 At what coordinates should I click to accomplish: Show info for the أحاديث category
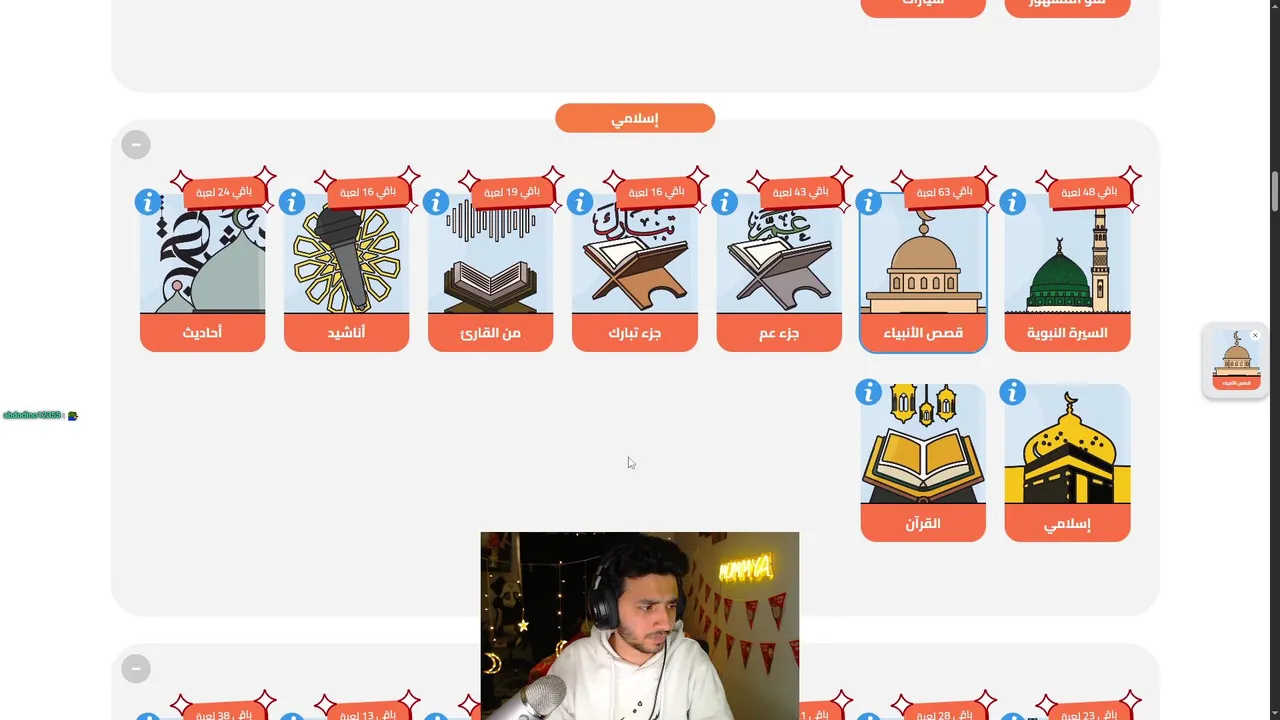pyautogui.click(x=148, y=202)
